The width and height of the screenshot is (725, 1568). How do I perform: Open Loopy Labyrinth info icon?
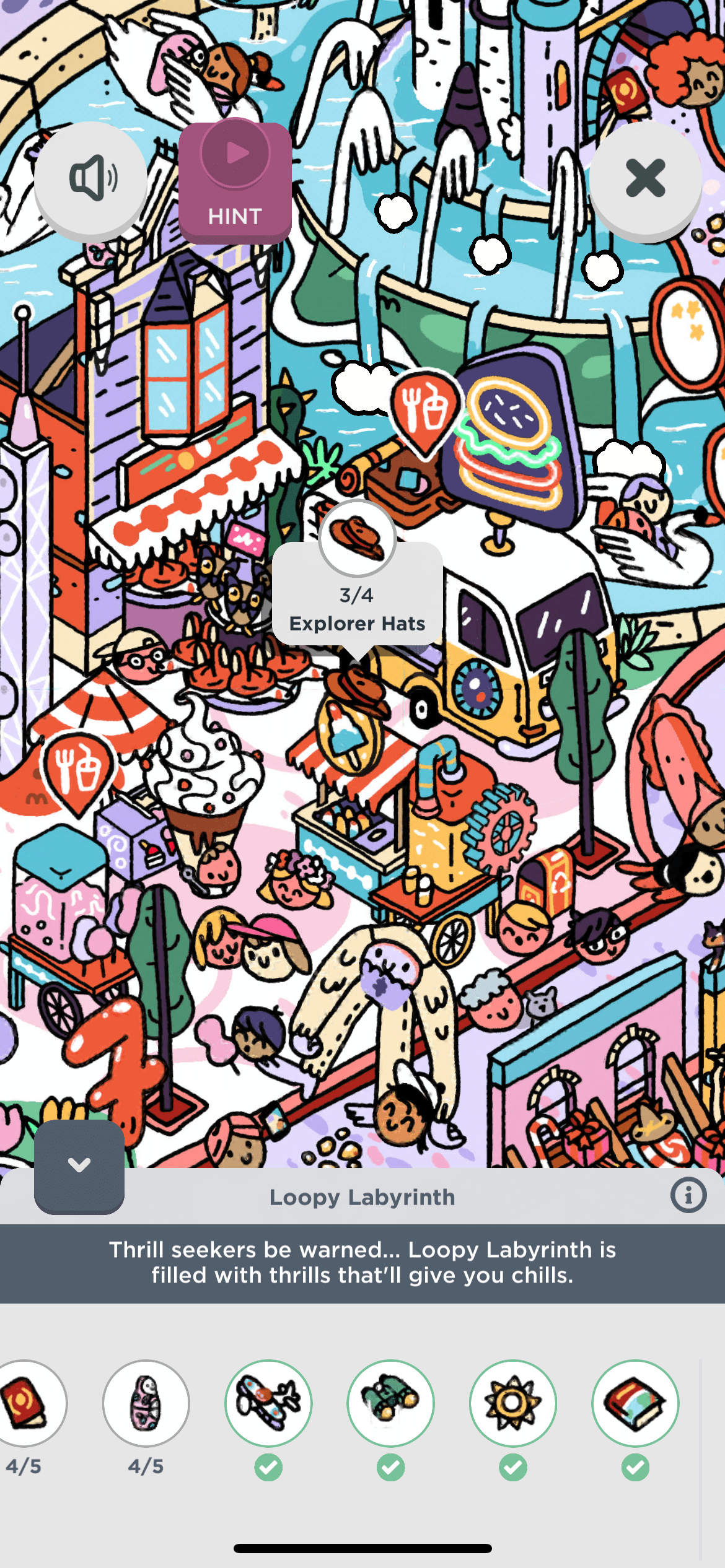[688, 1195]
